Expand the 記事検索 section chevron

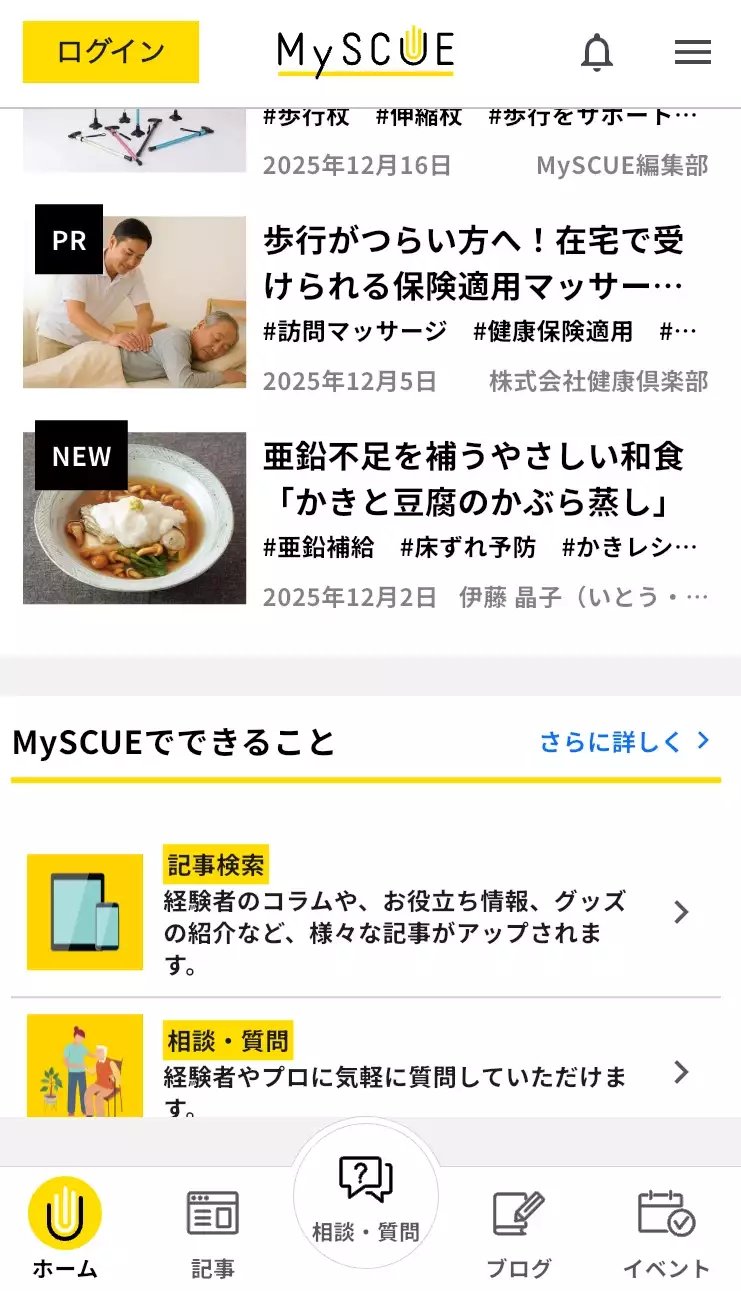pyautogui.click(x=682, y=911)
